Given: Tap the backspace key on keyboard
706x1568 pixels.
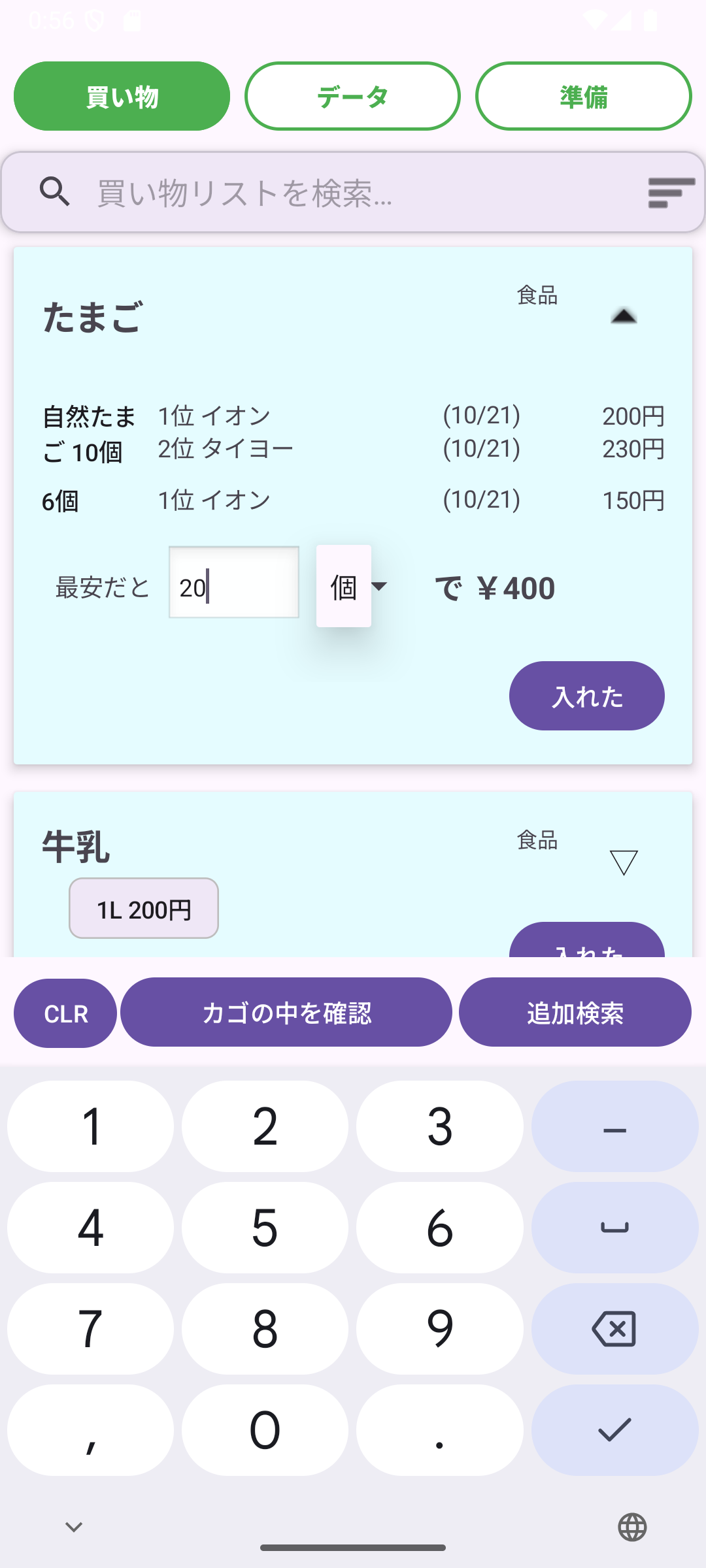Looking at the screenshot, I should click(614, 1329).
